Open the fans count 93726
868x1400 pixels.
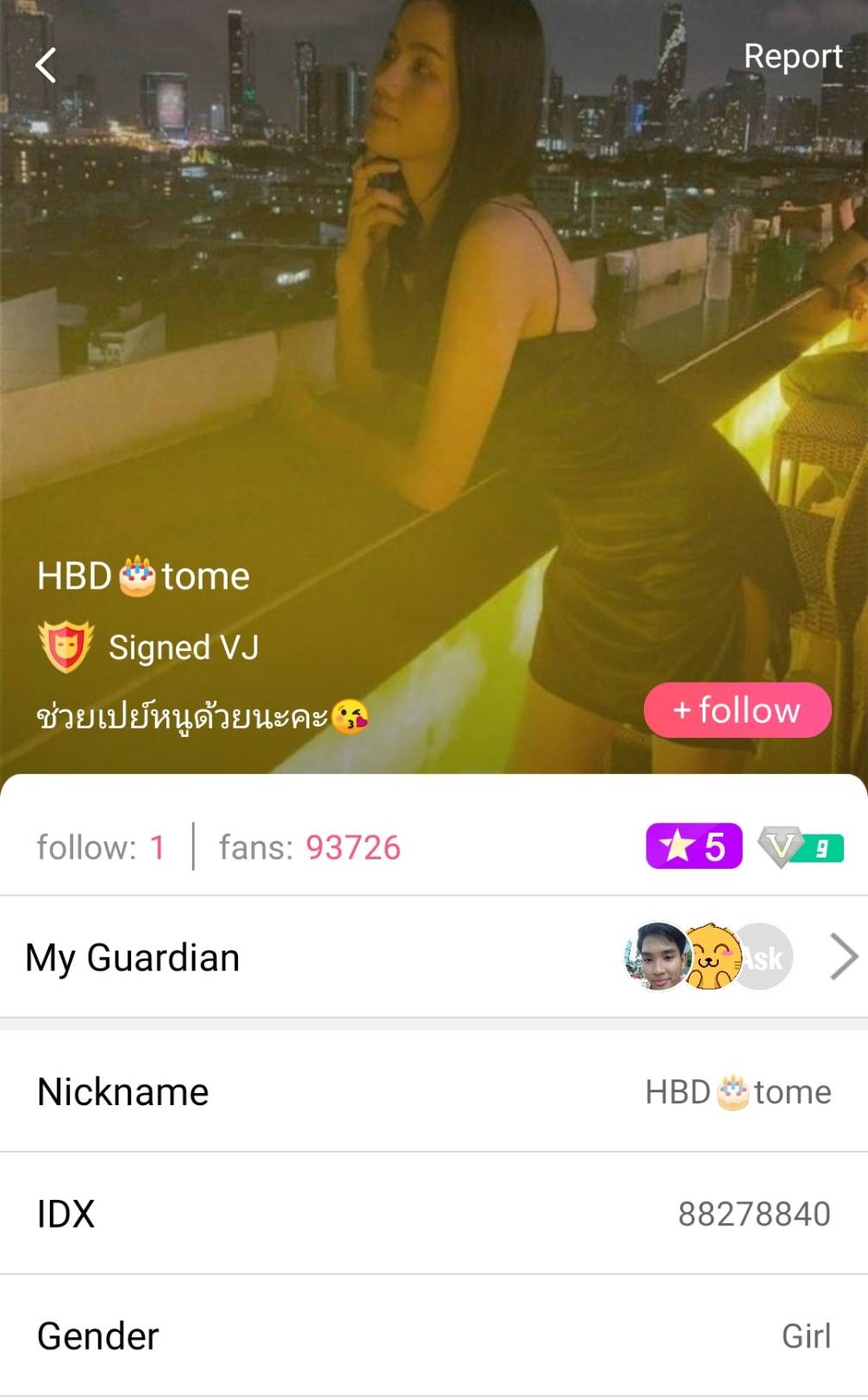point(309,847)
